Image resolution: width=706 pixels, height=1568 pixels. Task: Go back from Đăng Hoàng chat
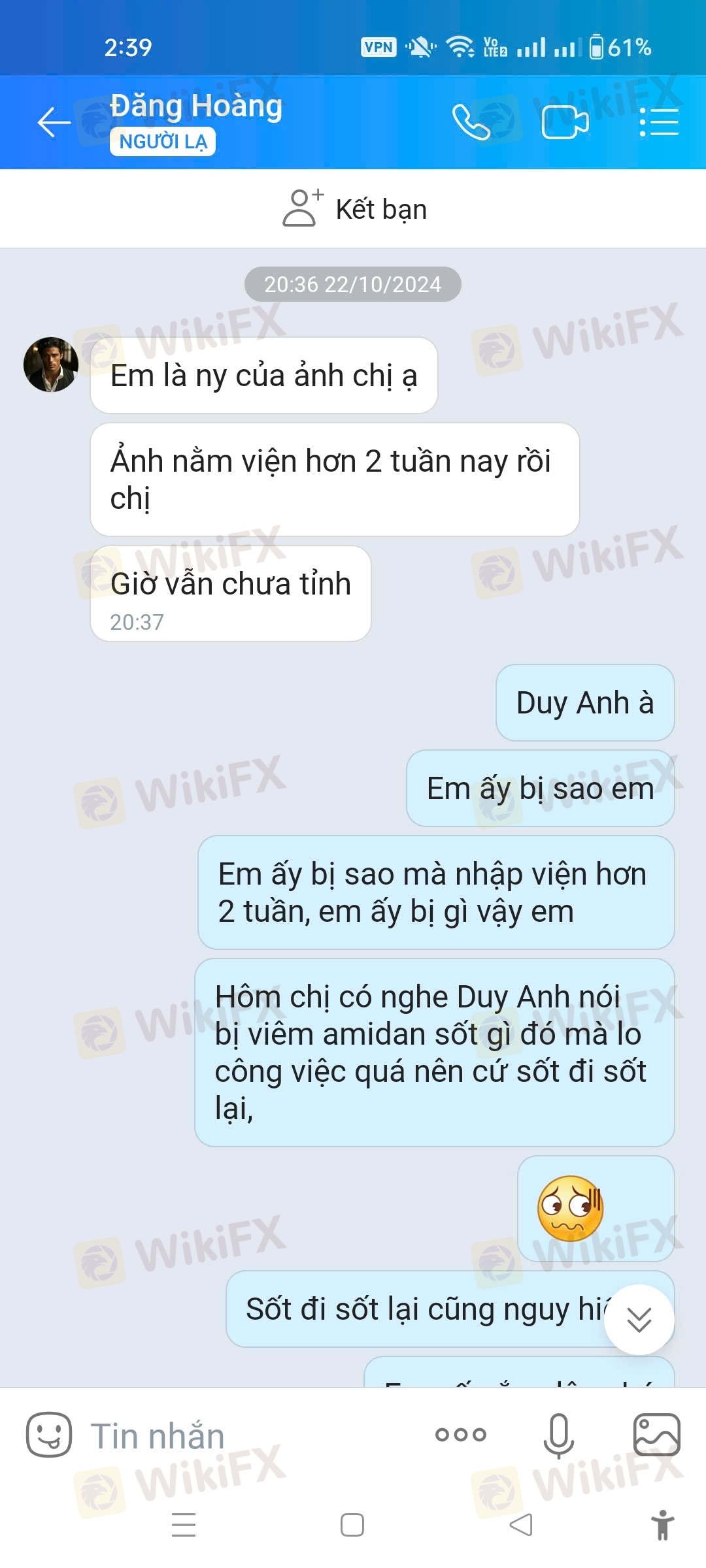(x=54, y=122)
